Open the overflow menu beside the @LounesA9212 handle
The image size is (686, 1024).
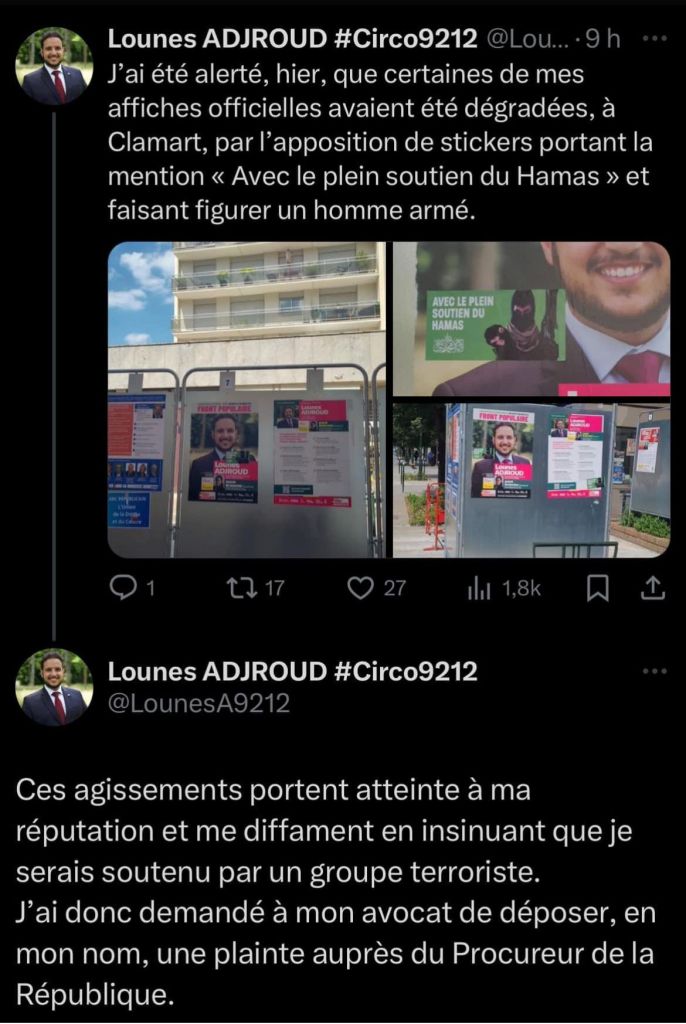tap(655, 672)
